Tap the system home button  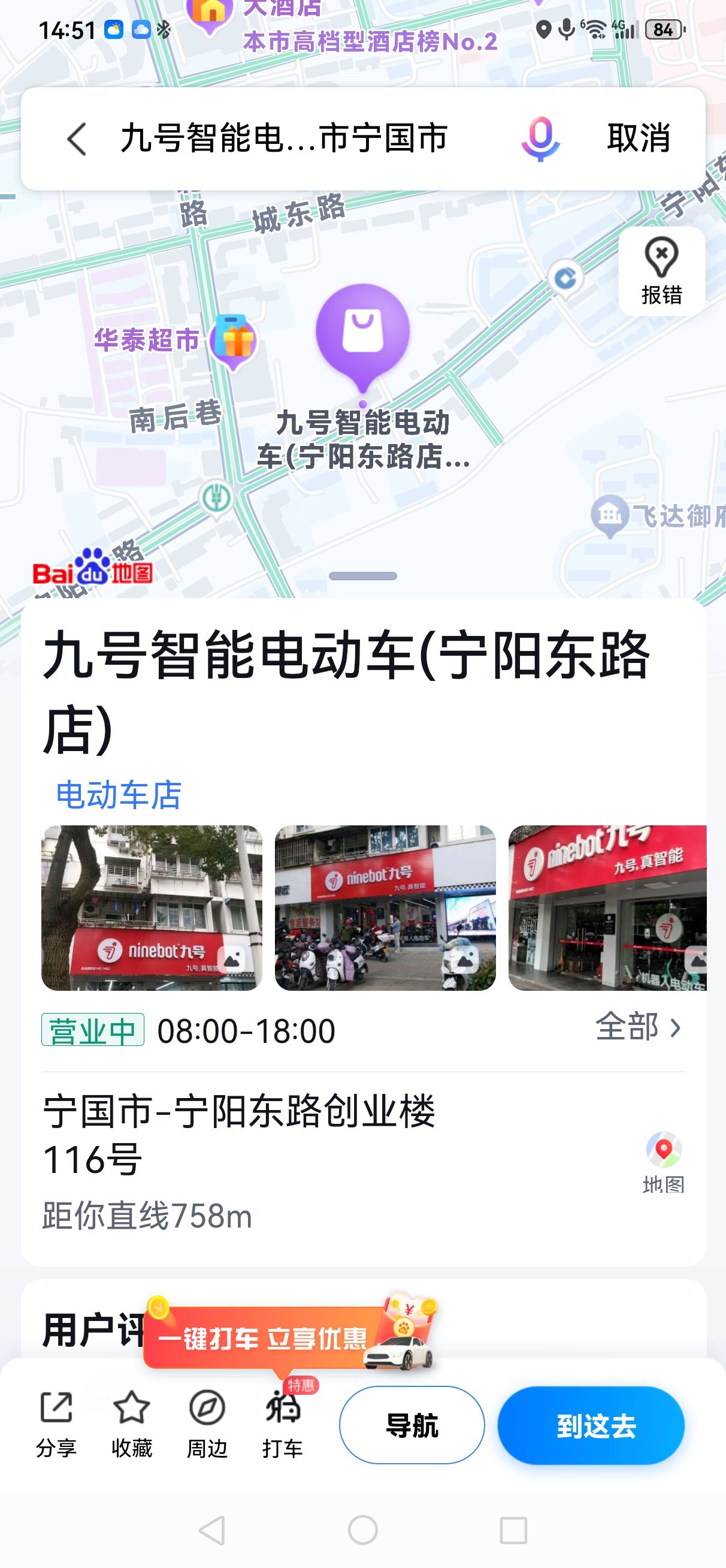click(362, 1530)
